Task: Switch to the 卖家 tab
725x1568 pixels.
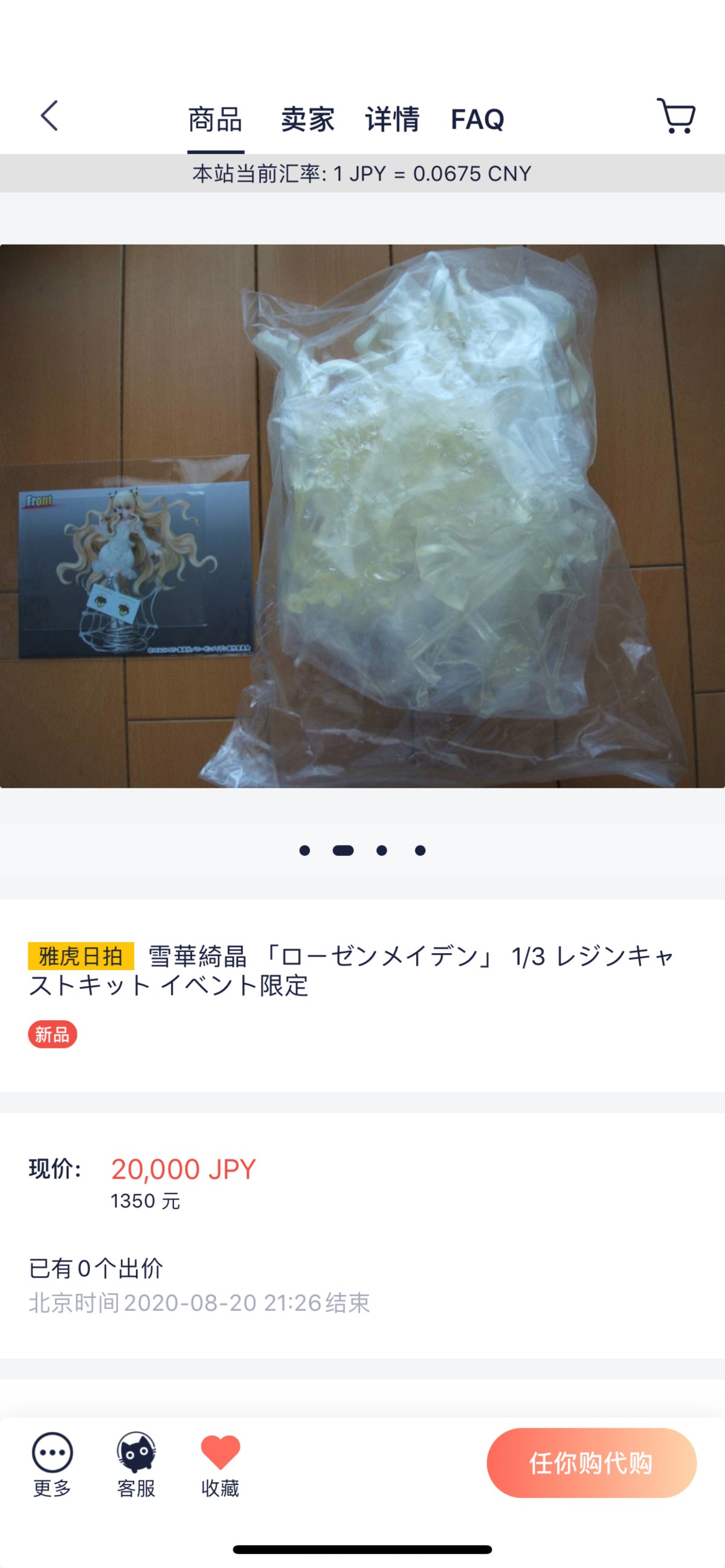Action: tap(308, 120)
